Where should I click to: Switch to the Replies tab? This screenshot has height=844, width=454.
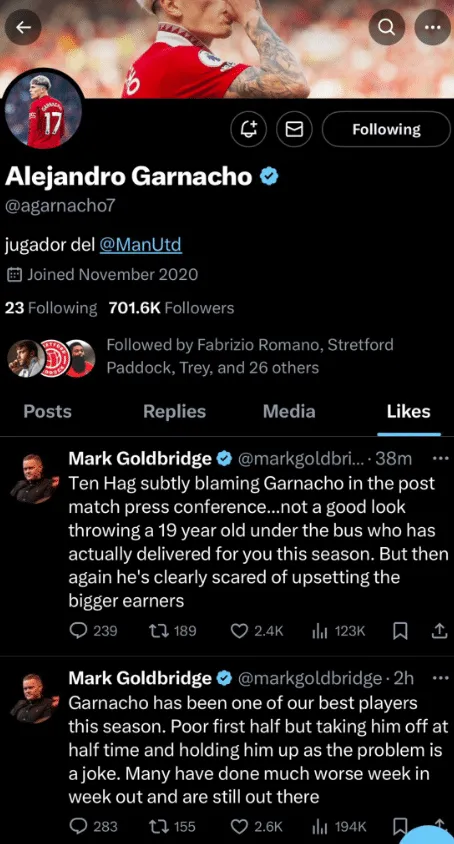tap(174, 412)
